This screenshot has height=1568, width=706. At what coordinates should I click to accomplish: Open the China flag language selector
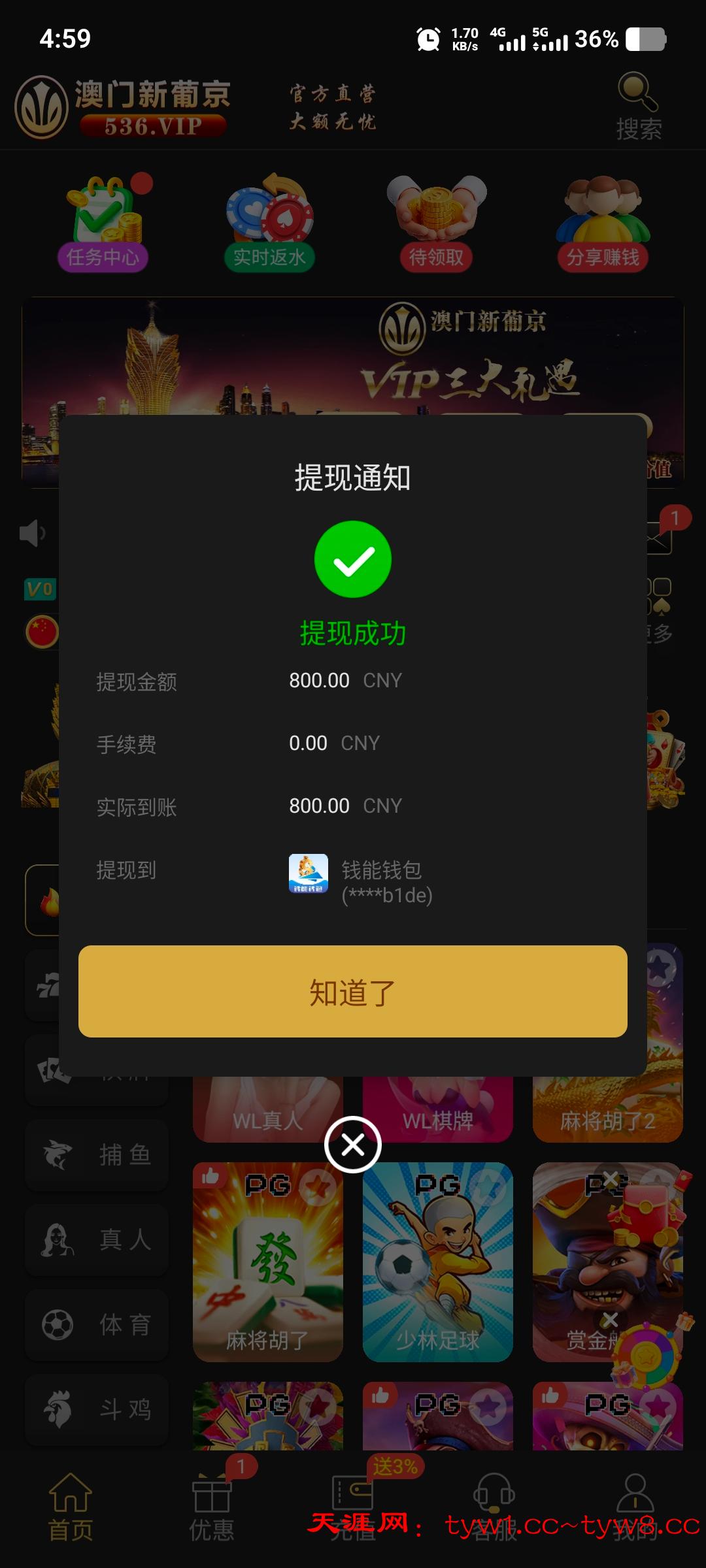coord(41,630)
